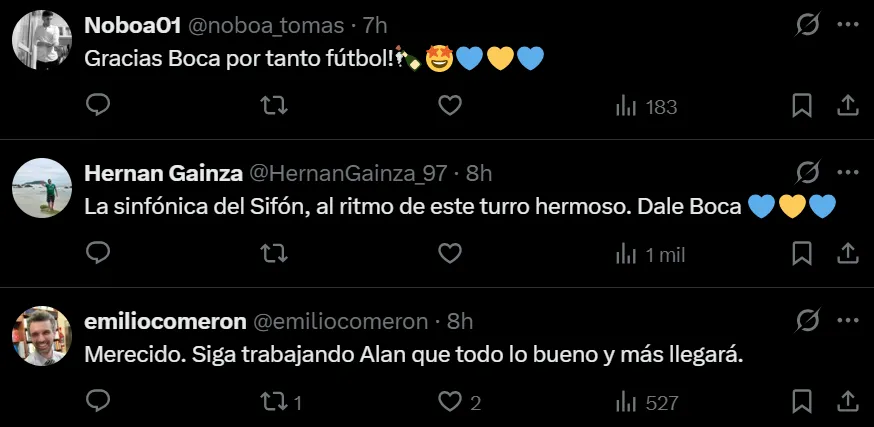Open Hernan Gainza's profile picture
The width and height of the screenshot is (874, 427).
click(x=40, y=189)
